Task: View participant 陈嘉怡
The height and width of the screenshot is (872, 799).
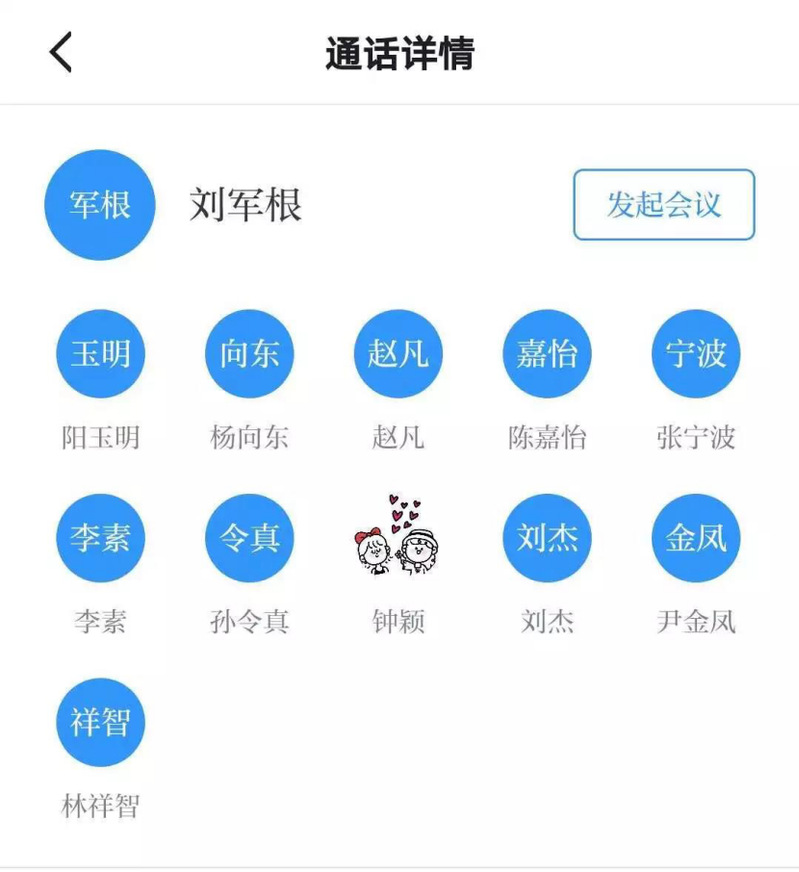Action: tap(547, 354)
